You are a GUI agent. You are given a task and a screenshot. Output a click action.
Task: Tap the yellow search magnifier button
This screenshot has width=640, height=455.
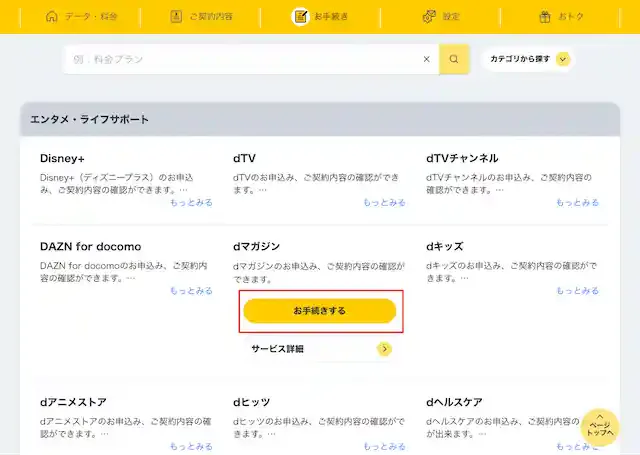454,59
